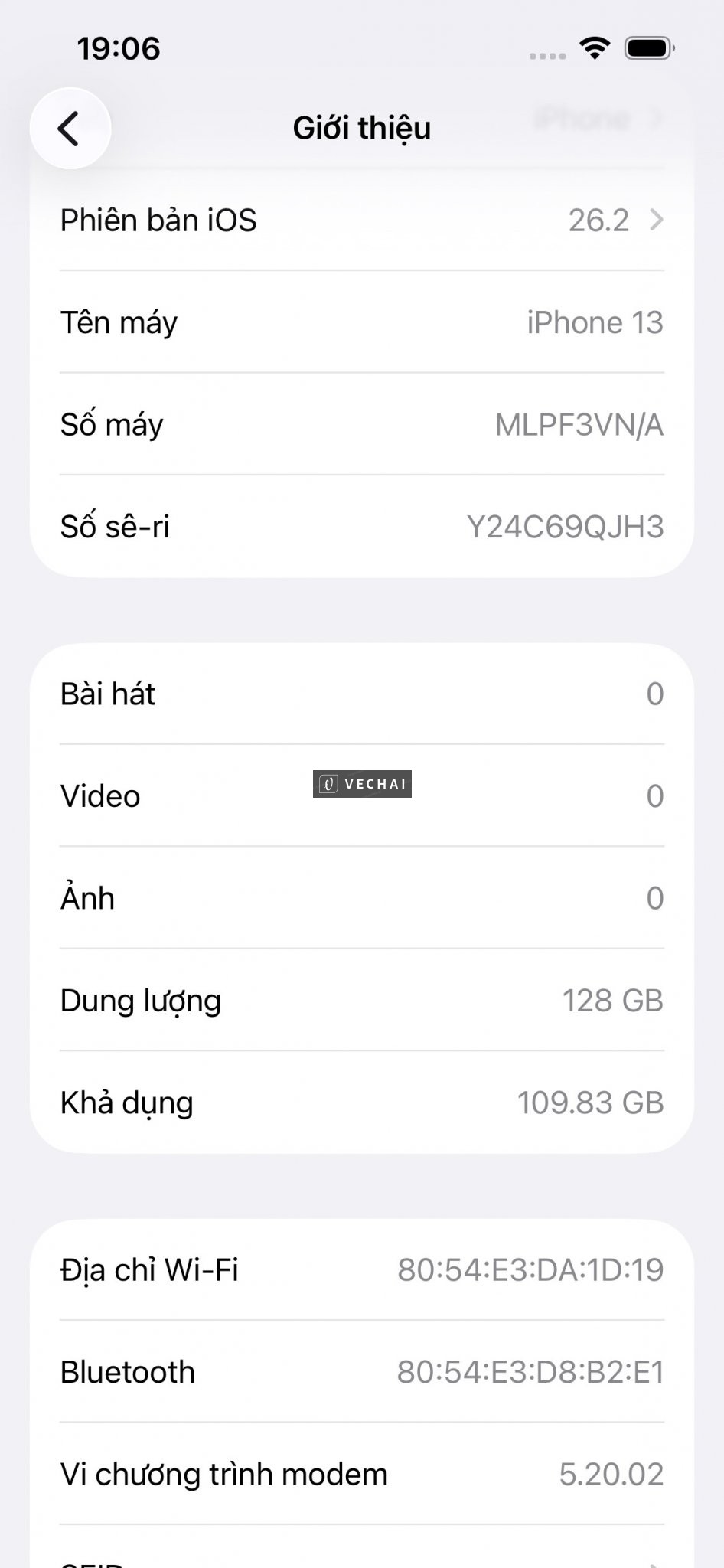Tap the clock showing 19:06
724x1568 pixels.
(x=117, y=48)
